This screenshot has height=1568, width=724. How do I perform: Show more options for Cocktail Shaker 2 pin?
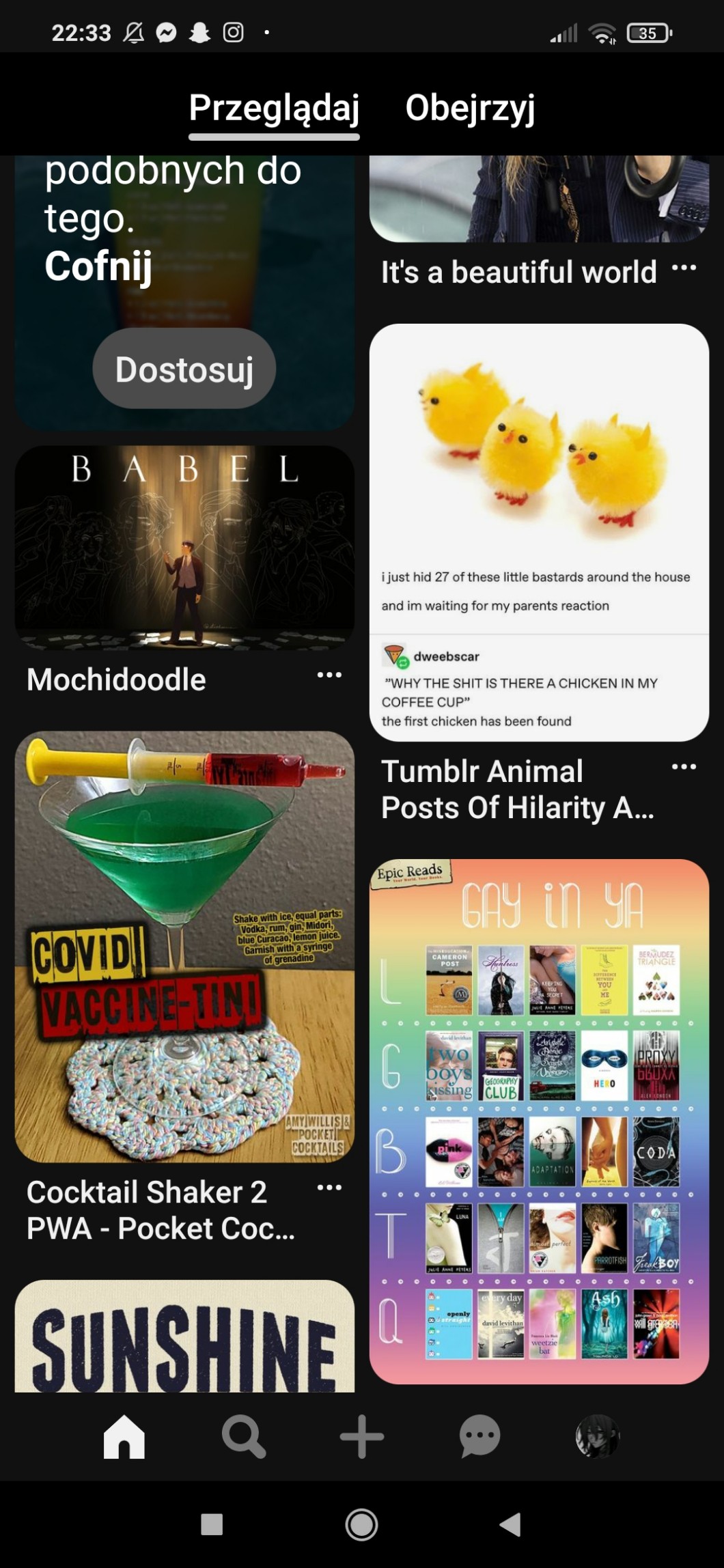tap(329, 1188)
